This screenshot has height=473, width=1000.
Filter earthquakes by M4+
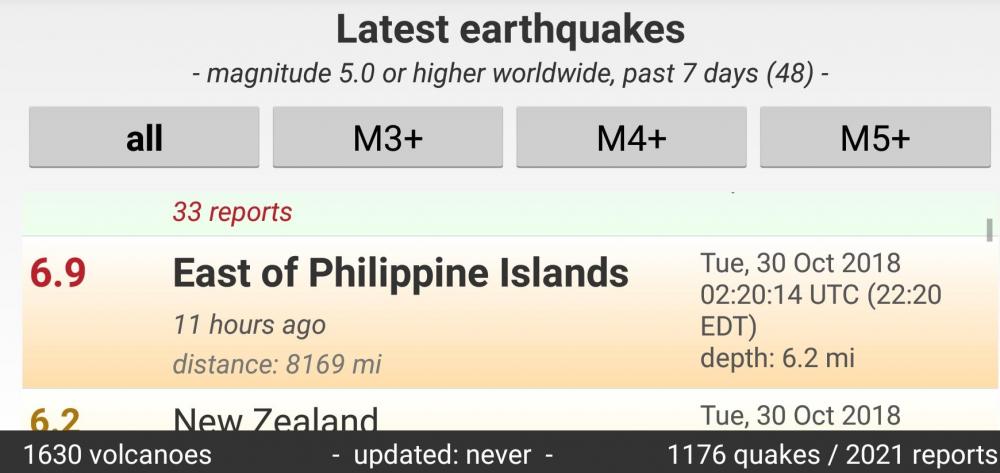[631, 138]
